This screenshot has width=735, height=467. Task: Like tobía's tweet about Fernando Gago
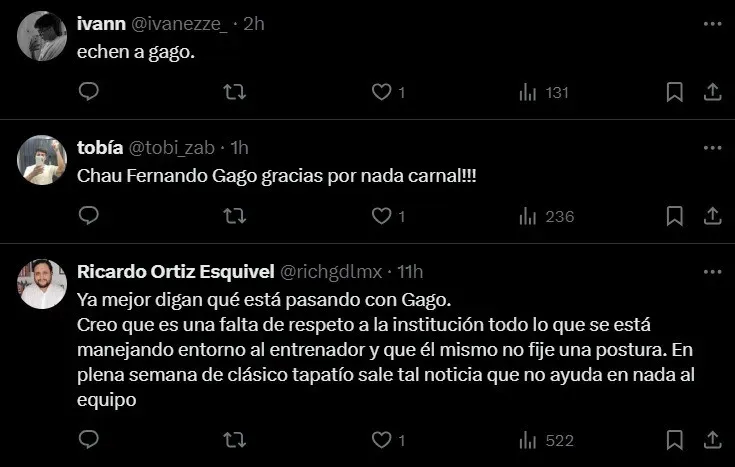(x=380, y=216)
